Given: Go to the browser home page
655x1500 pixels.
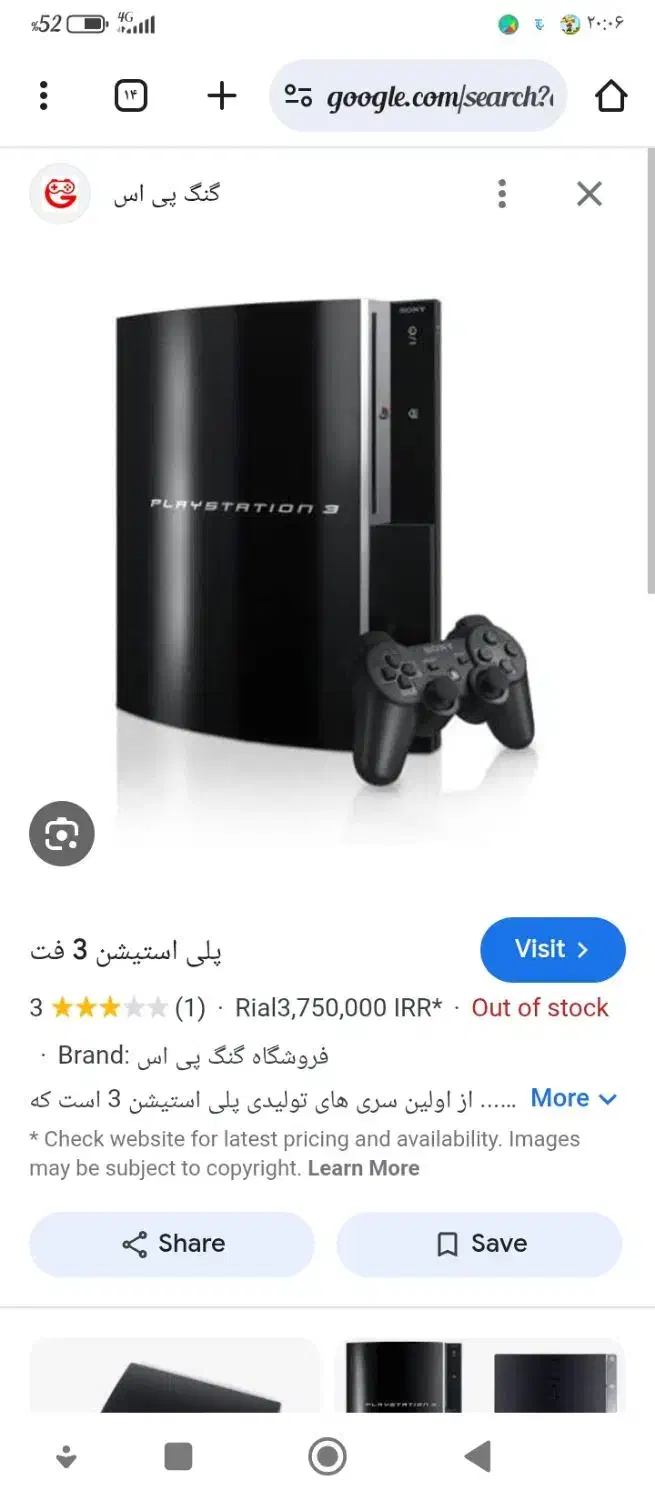Looking at the screenshot, I should point(610,96).
